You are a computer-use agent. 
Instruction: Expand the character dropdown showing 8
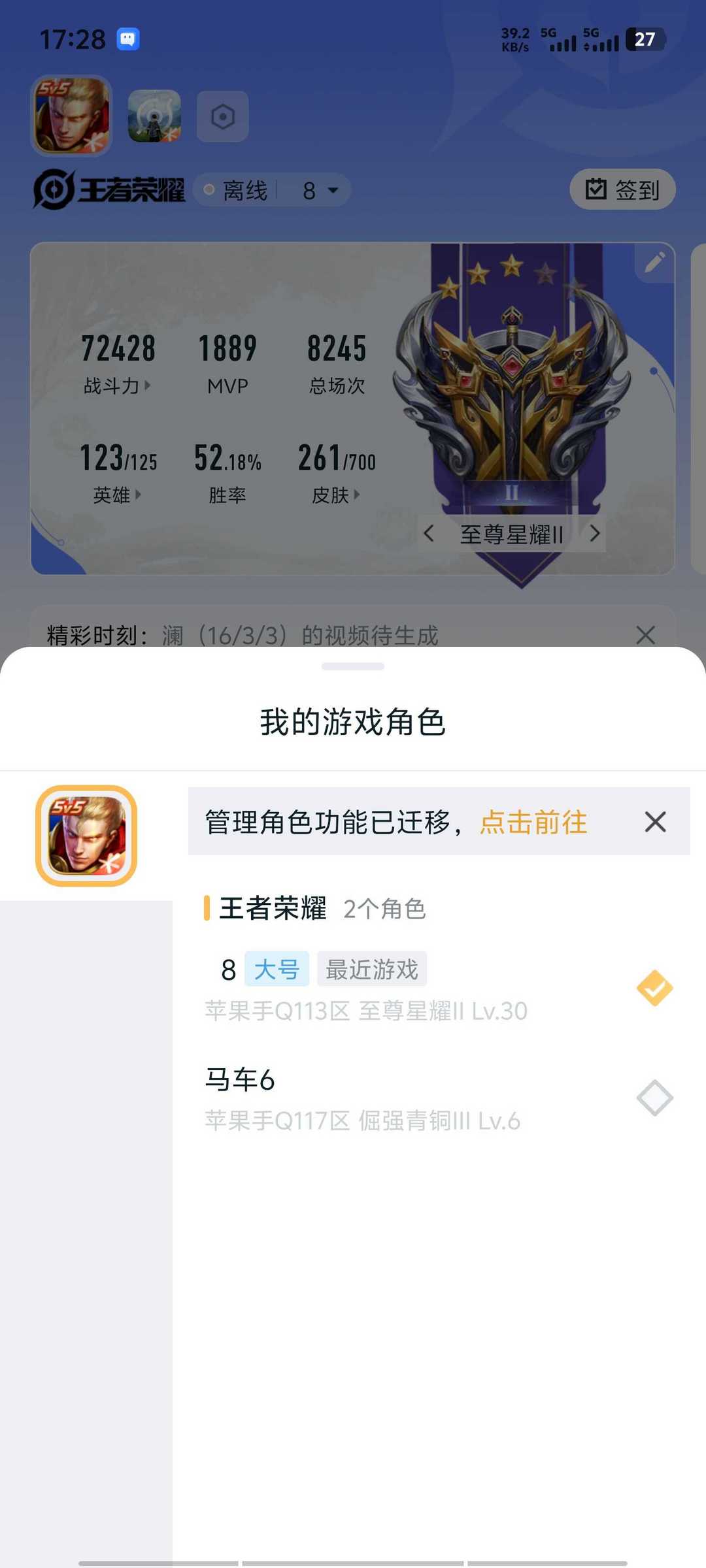coord(320,190)
